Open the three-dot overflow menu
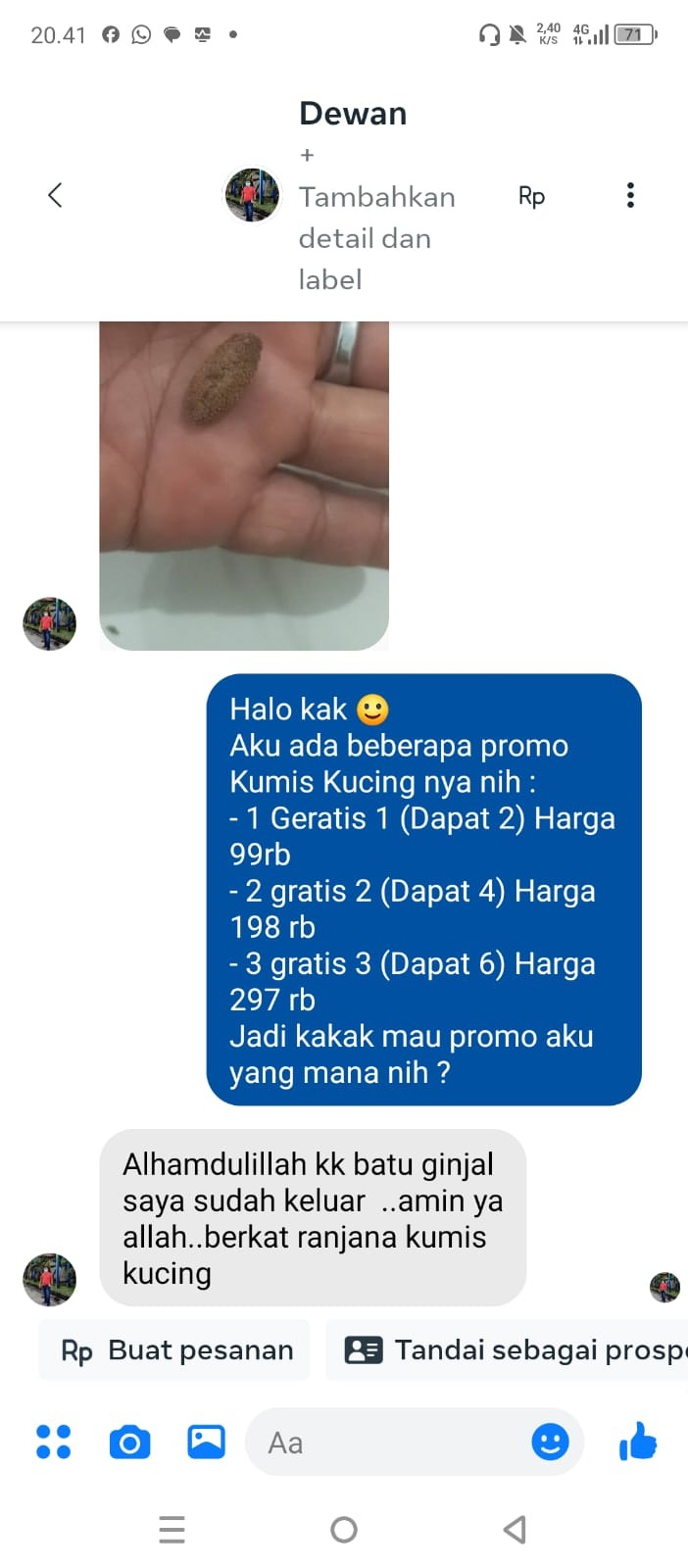Image resolution: width=688 pixels, height=1568 pixels. point(630,195)
